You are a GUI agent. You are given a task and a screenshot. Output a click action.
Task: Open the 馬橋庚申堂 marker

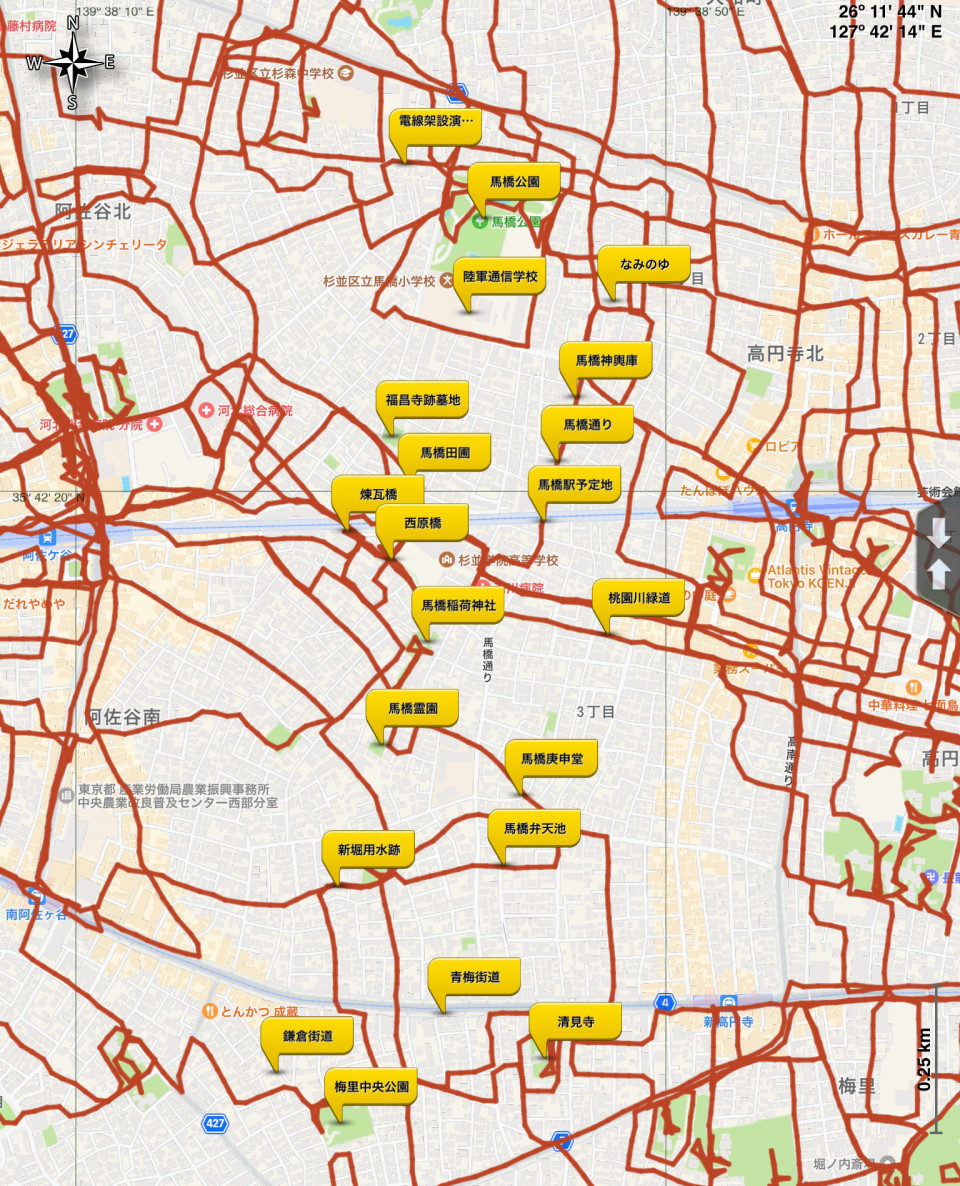pyautogui.click(x=551, y=758)
